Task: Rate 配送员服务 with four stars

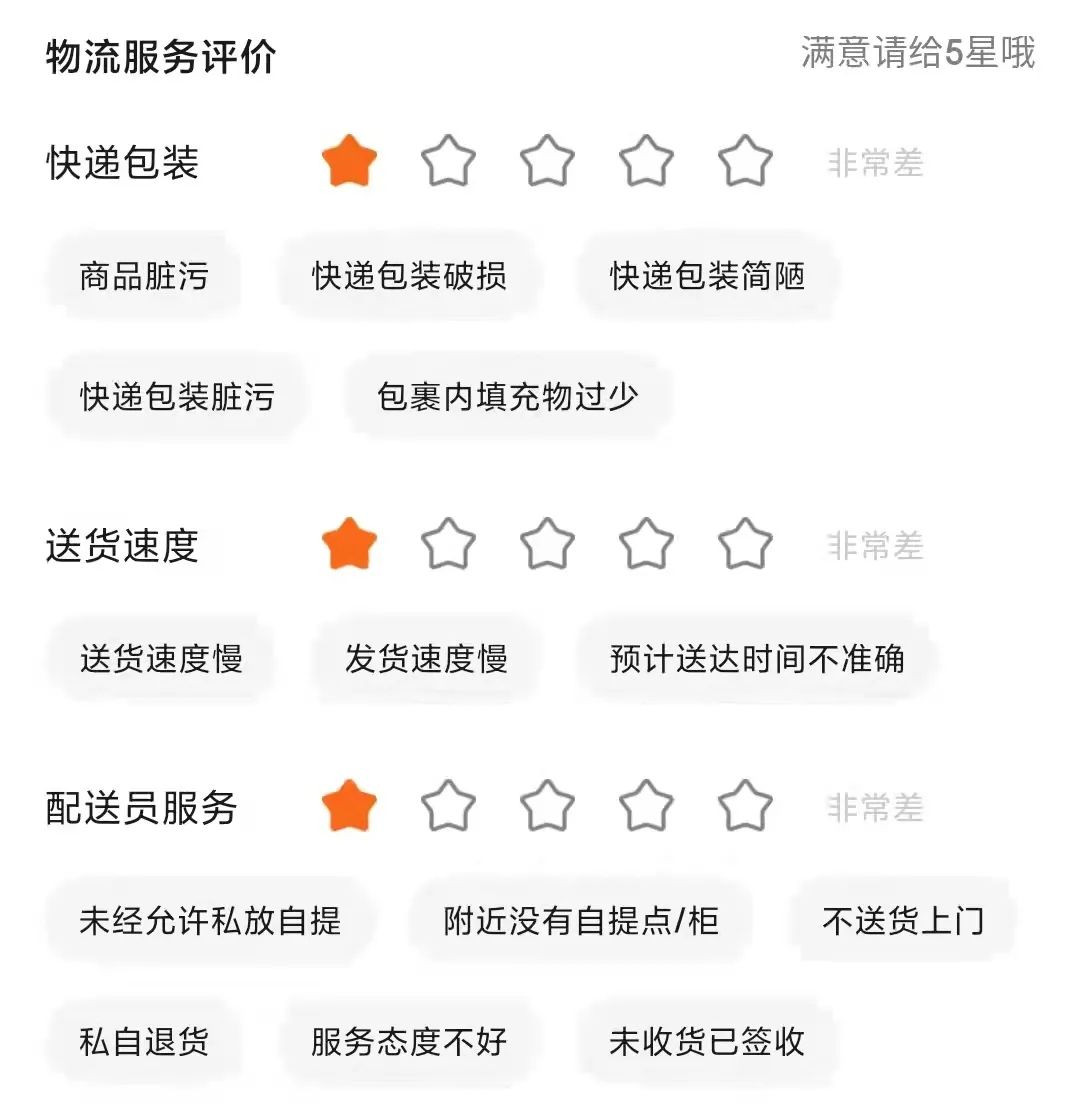Action: (646, 806)
